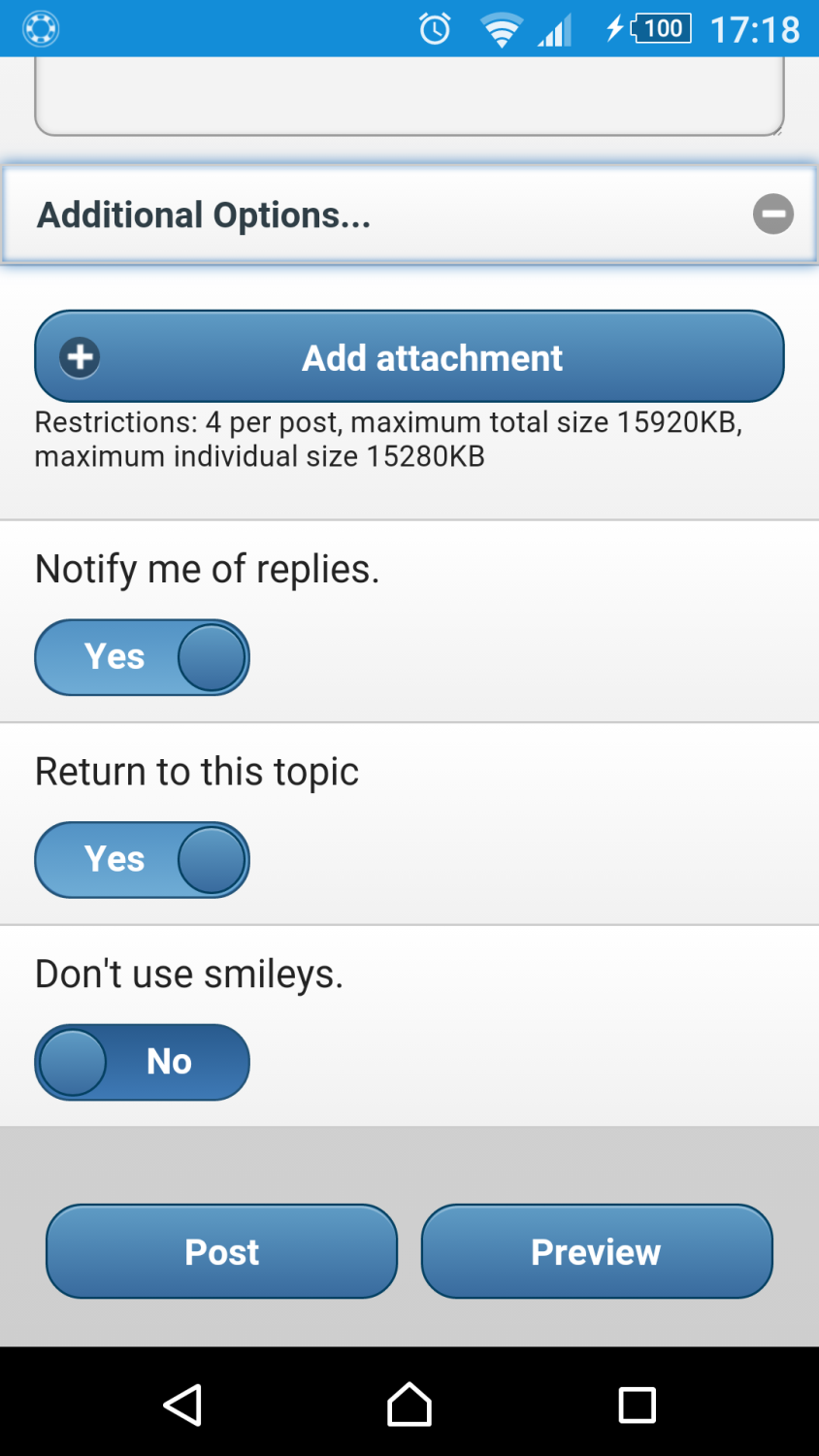Go back using the system back button

click(x=182, y=1405)
